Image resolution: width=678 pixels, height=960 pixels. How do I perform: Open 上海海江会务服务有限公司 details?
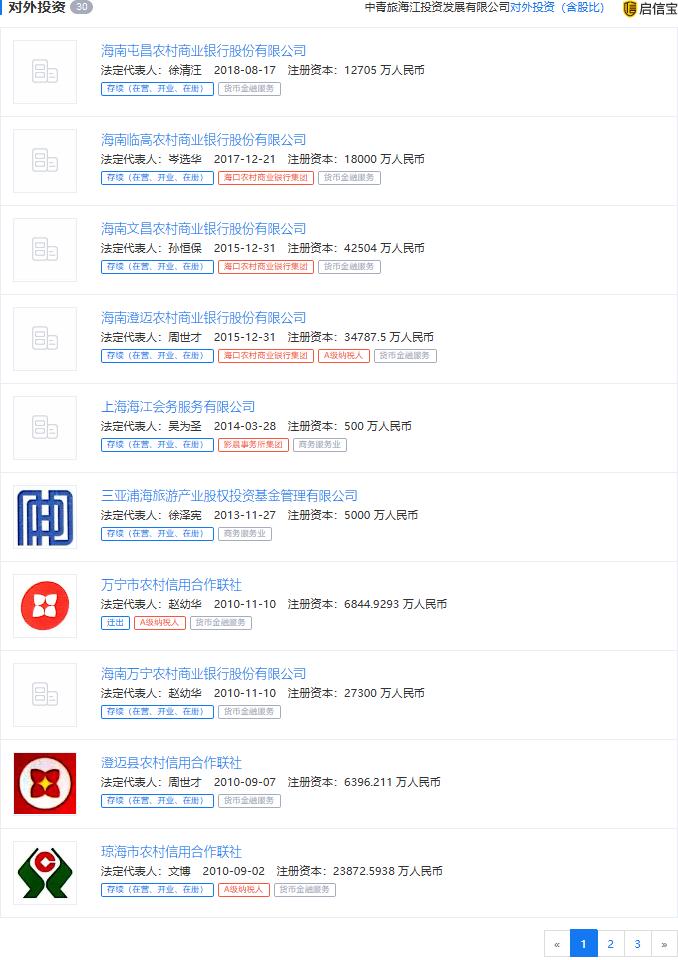[x=178, y=407]
